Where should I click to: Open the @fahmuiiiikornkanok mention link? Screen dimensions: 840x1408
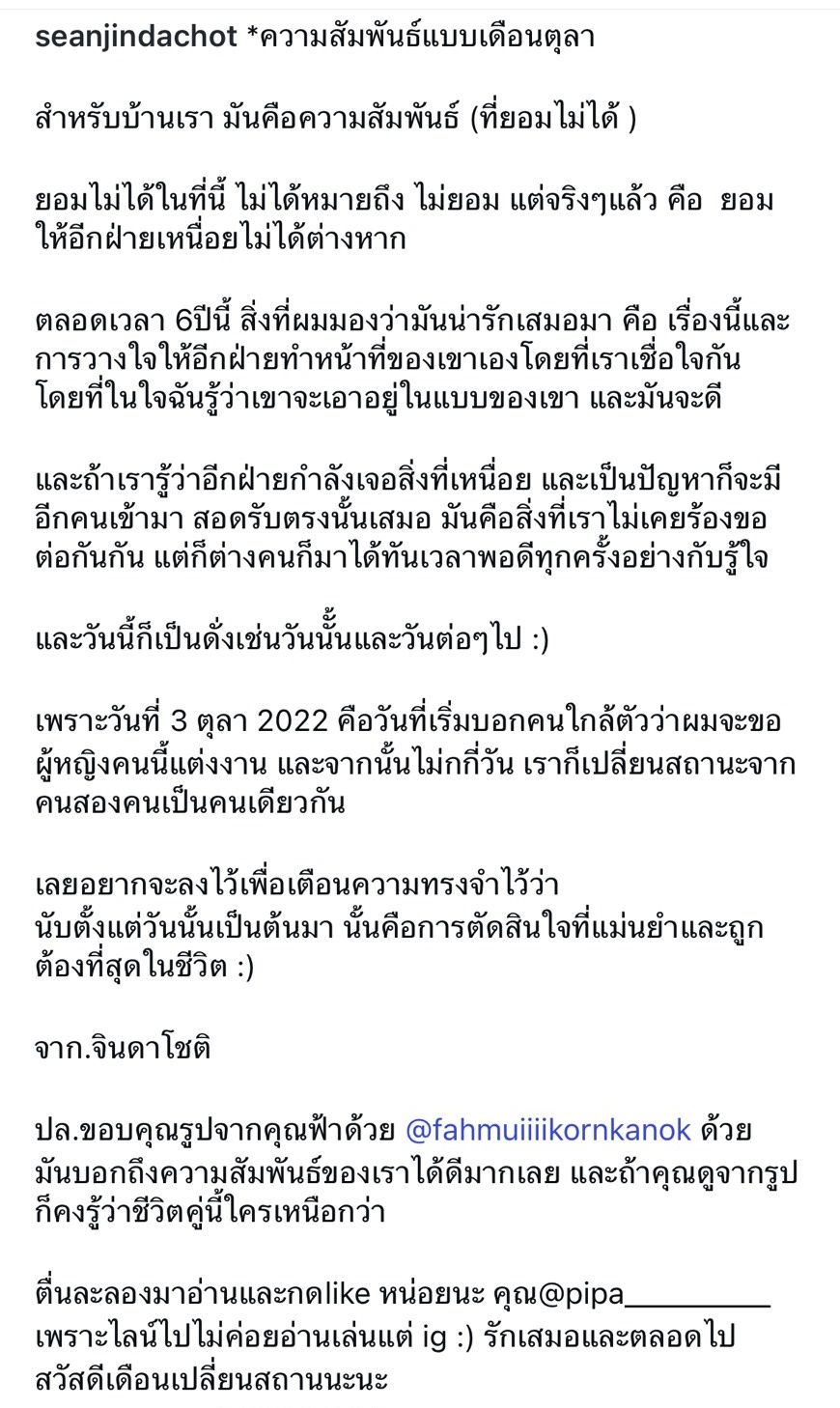click(547, 1130)
